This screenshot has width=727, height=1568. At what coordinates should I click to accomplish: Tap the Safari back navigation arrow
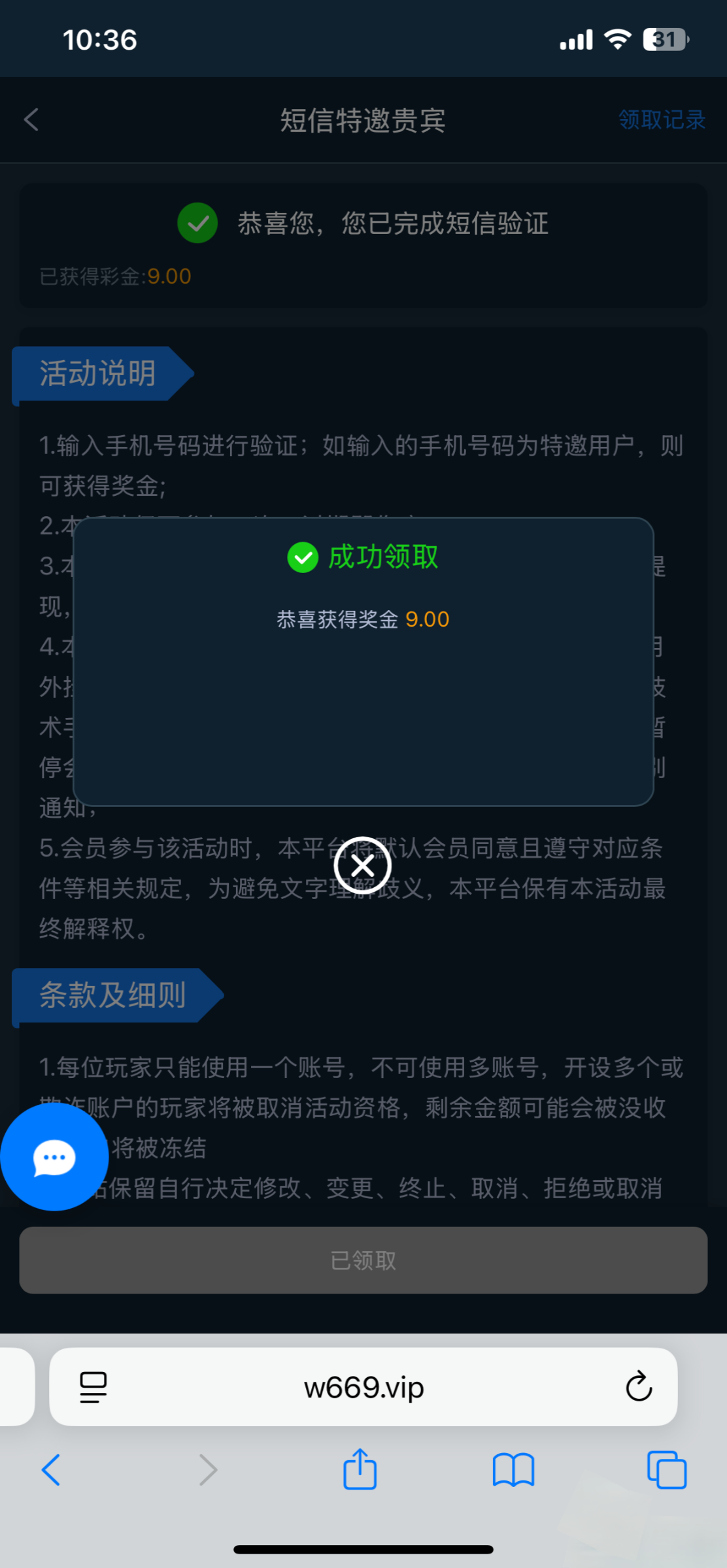coord(52,1470)
